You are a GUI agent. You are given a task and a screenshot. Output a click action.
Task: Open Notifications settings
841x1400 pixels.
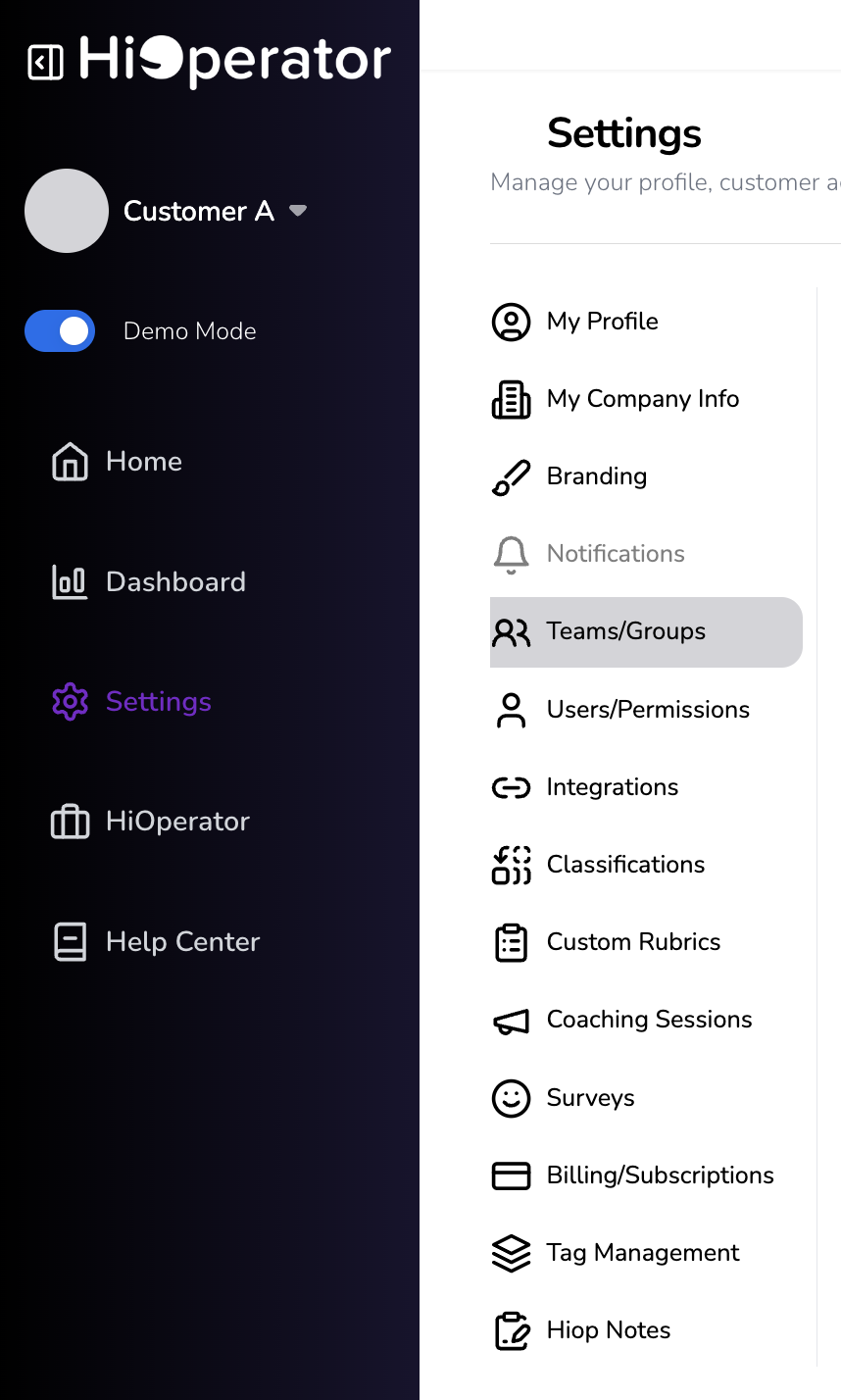pyautogui.click(x=615, y=554)
